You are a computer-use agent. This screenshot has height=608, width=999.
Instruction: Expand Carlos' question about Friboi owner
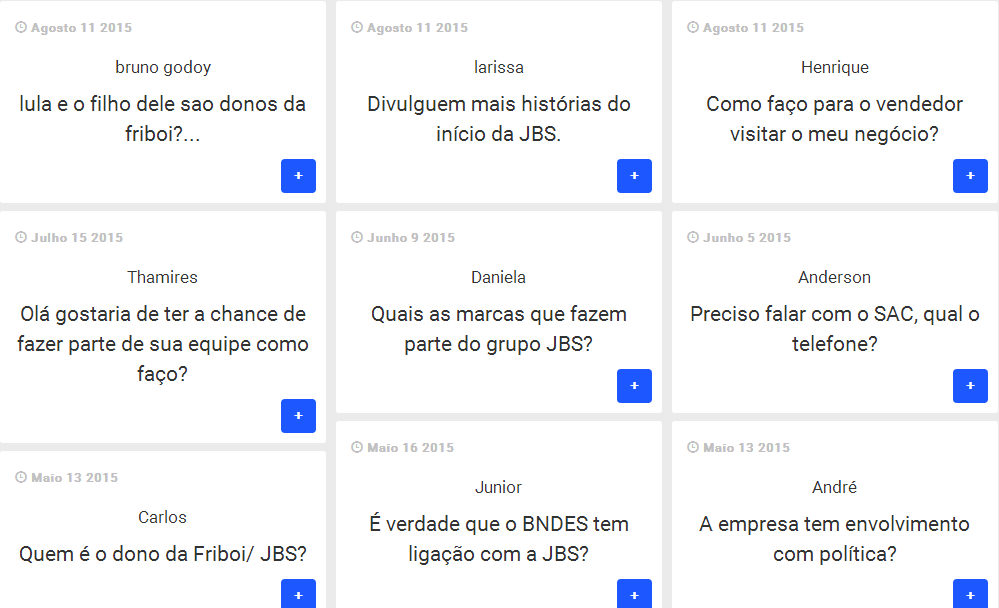pyautogui.click(x=298, y=594)
